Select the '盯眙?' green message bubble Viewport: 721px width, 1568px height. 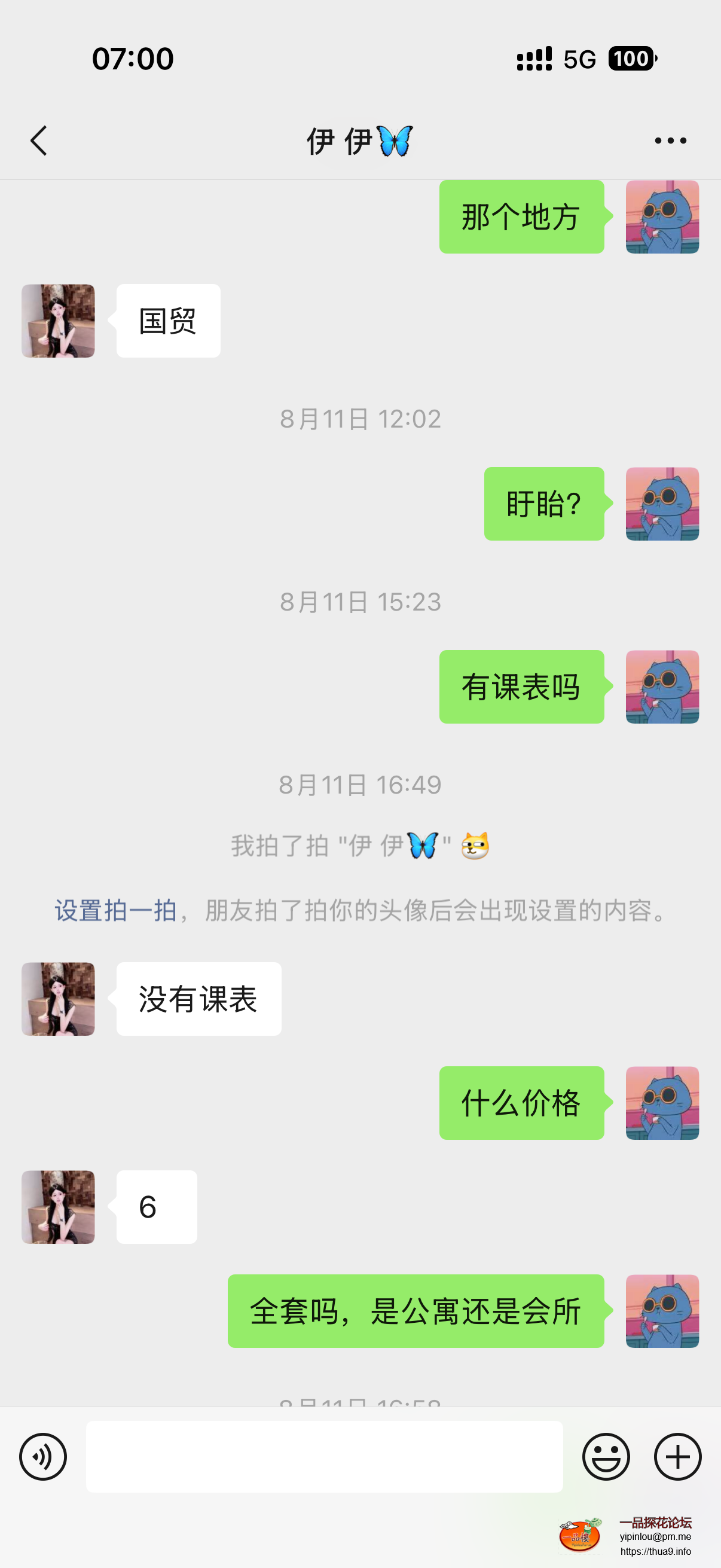[x=543, y=504]
